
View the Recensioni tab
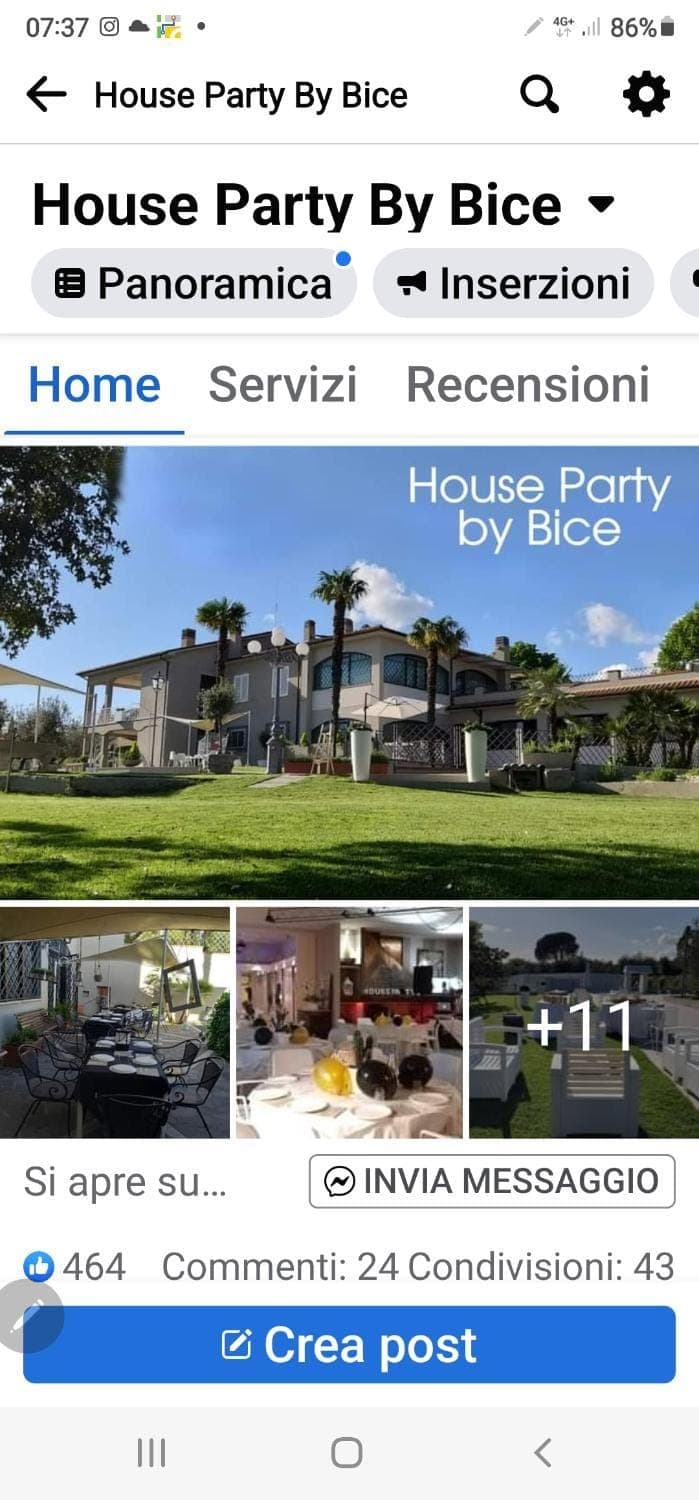pos(528,385)
